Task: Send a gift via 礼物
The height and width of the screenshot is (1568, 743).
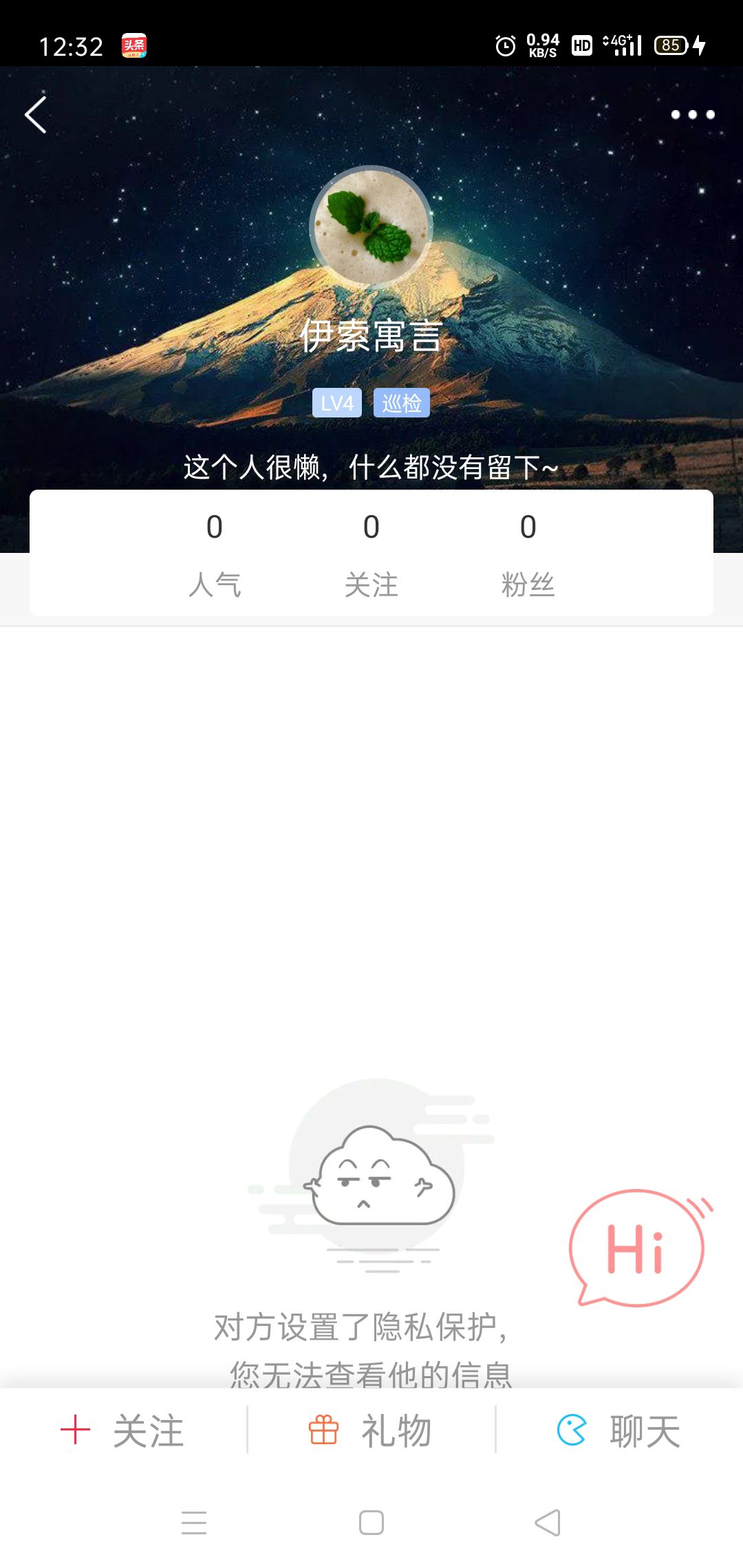Action: click(x=371, y=1431)
